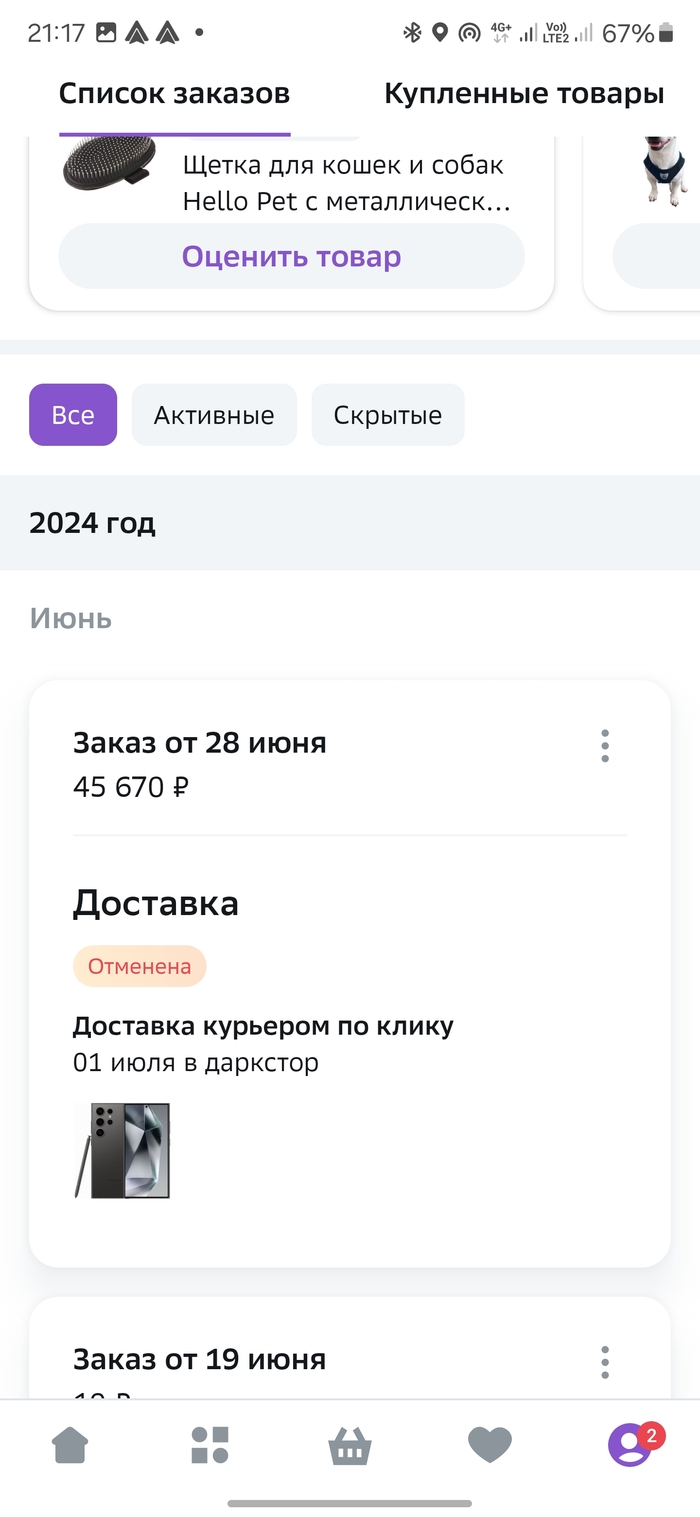
Task: Open the profile tab with notifications badge
Action: [x=630, y=1445]
